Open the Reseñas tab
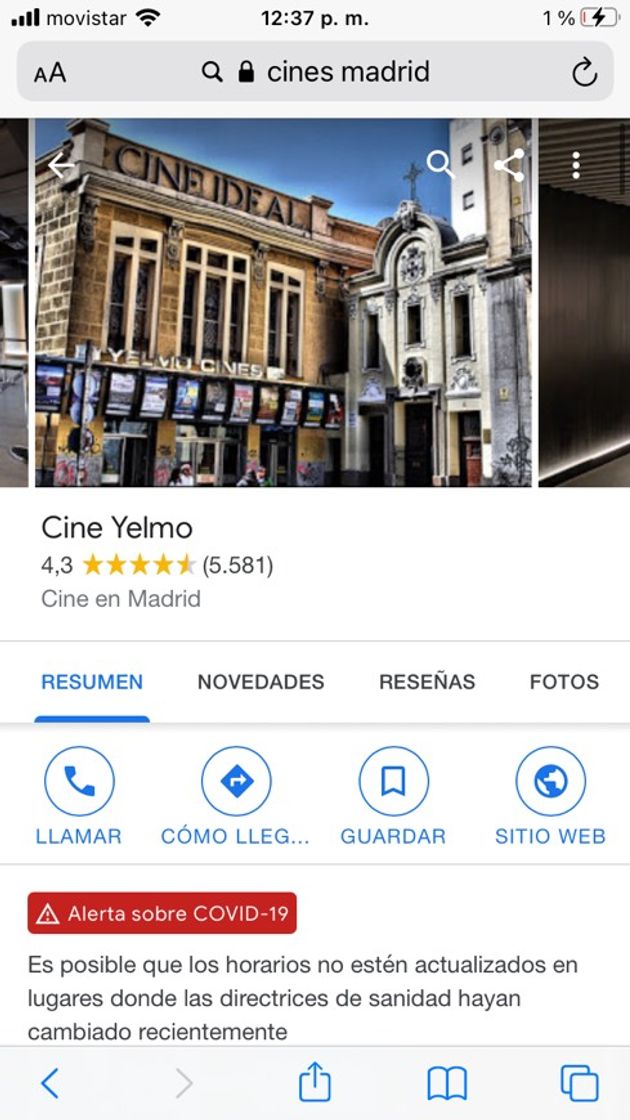Image resolution: width=630 pixels, height=1120 pixels. coord(427,682)
